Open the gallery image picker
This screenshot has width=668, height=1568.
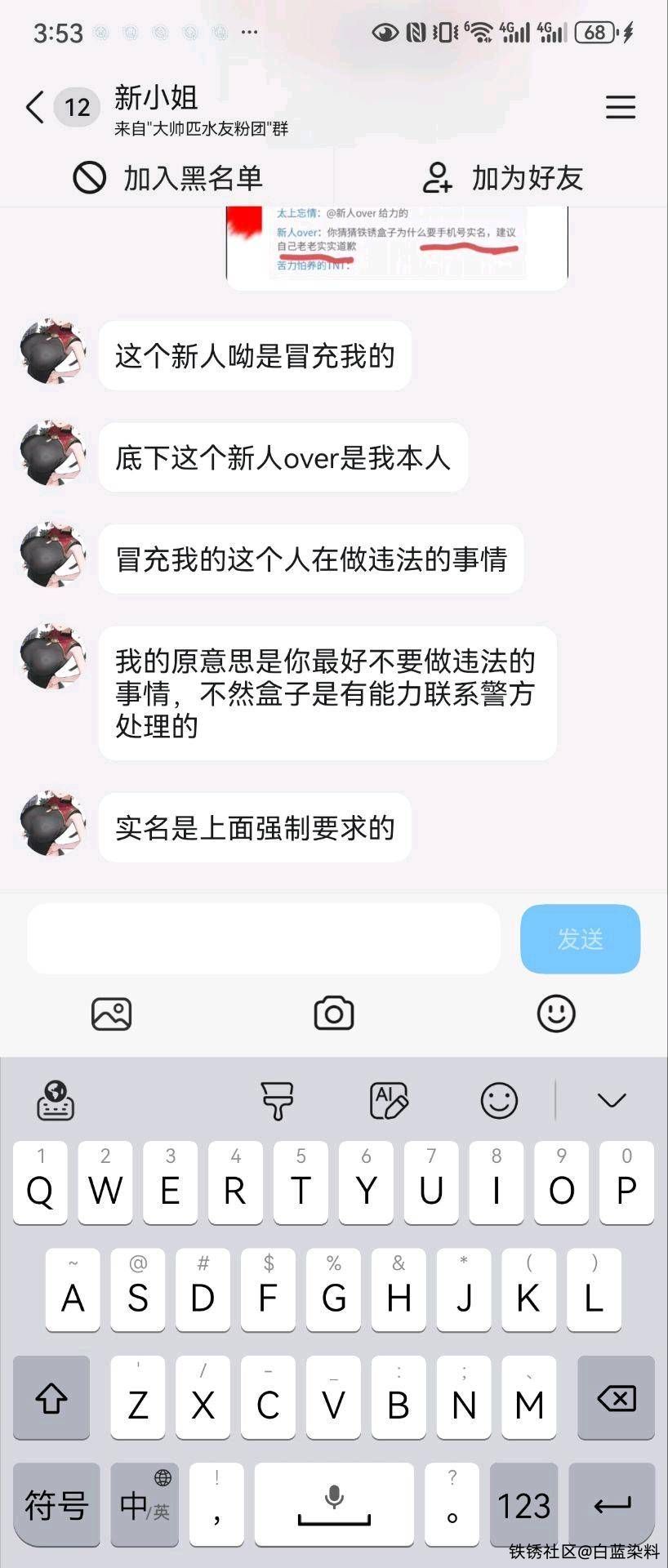point(112,1013)
